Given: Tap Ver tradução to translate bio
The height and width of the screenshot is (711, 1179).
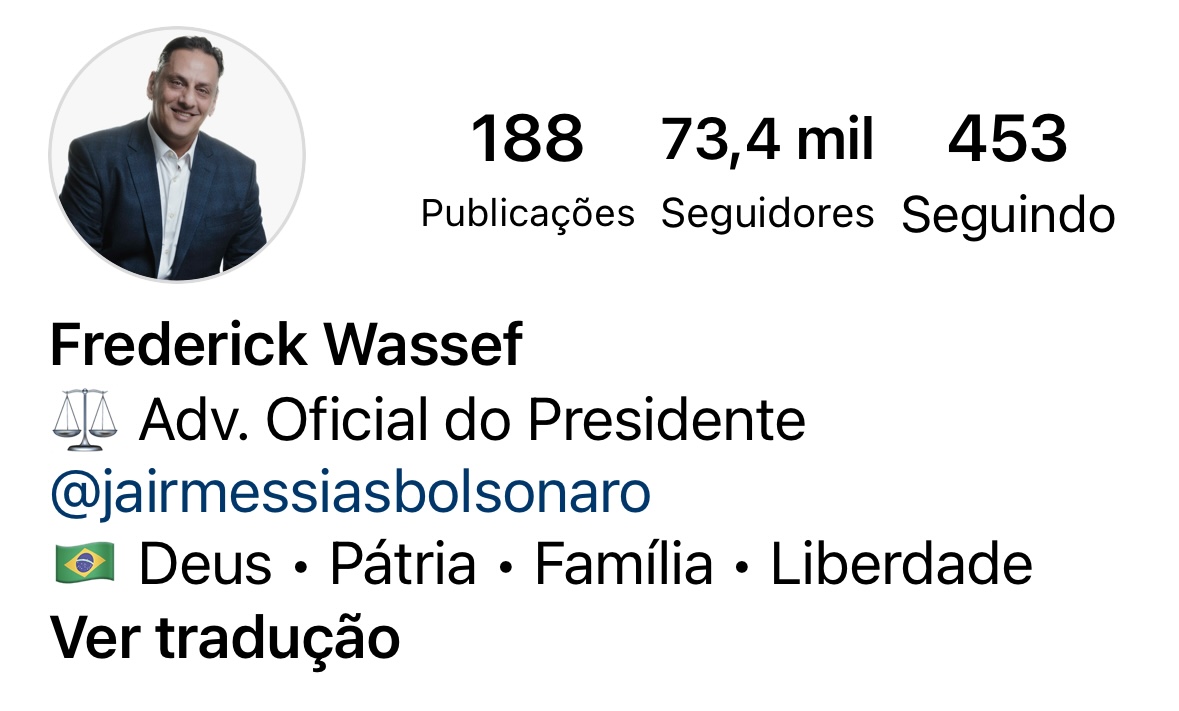Looking at the screenshot, I should pyautogui.click(x=225, y=636).
